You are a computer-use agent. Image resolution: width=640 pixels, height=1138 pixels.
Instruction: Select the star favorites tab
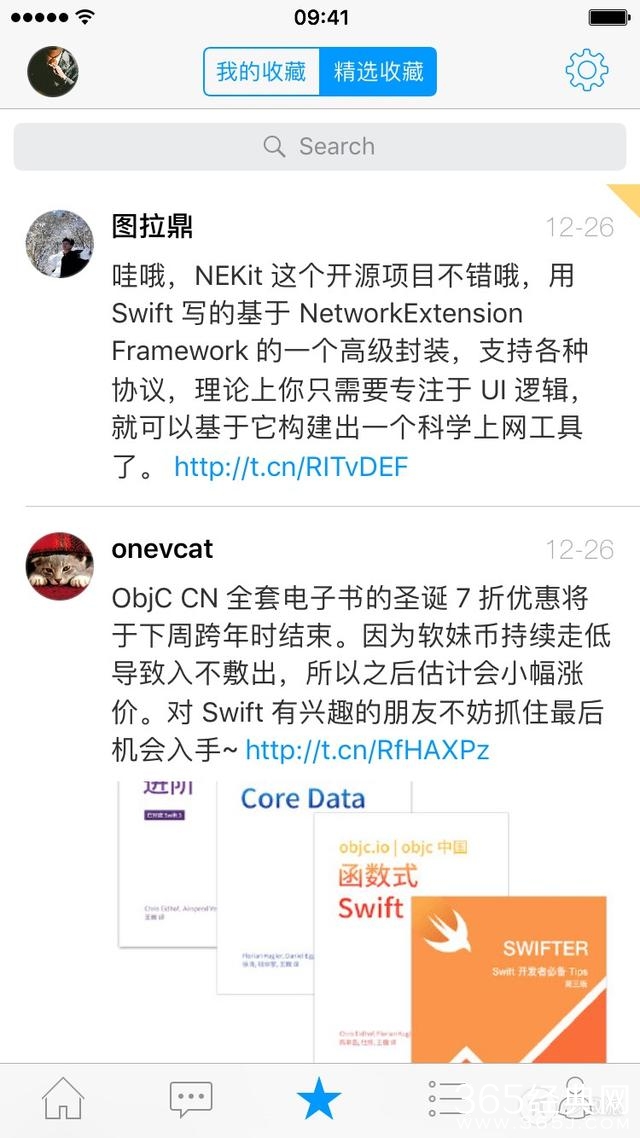tap(319, 1099)
